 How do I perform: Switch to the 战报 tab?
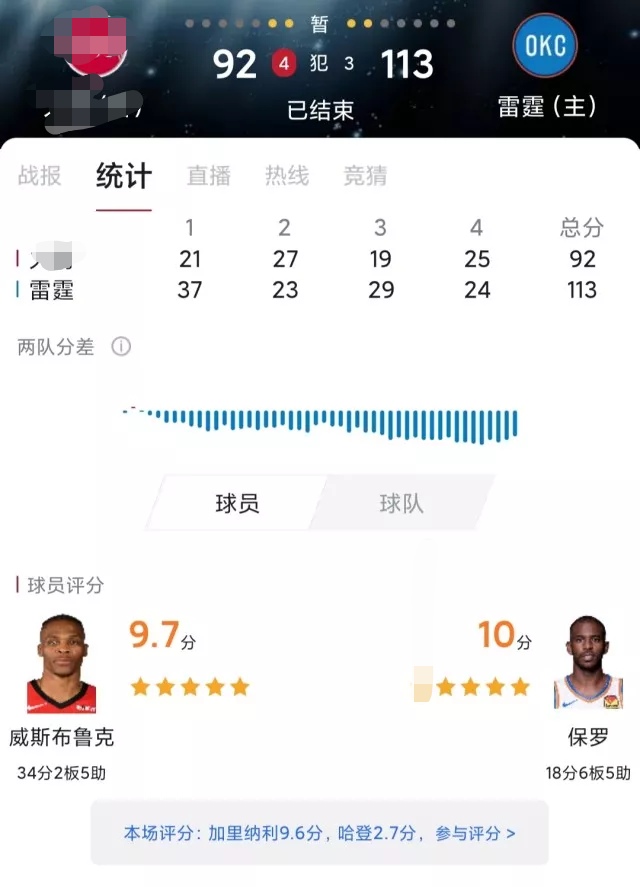(40, 177)
